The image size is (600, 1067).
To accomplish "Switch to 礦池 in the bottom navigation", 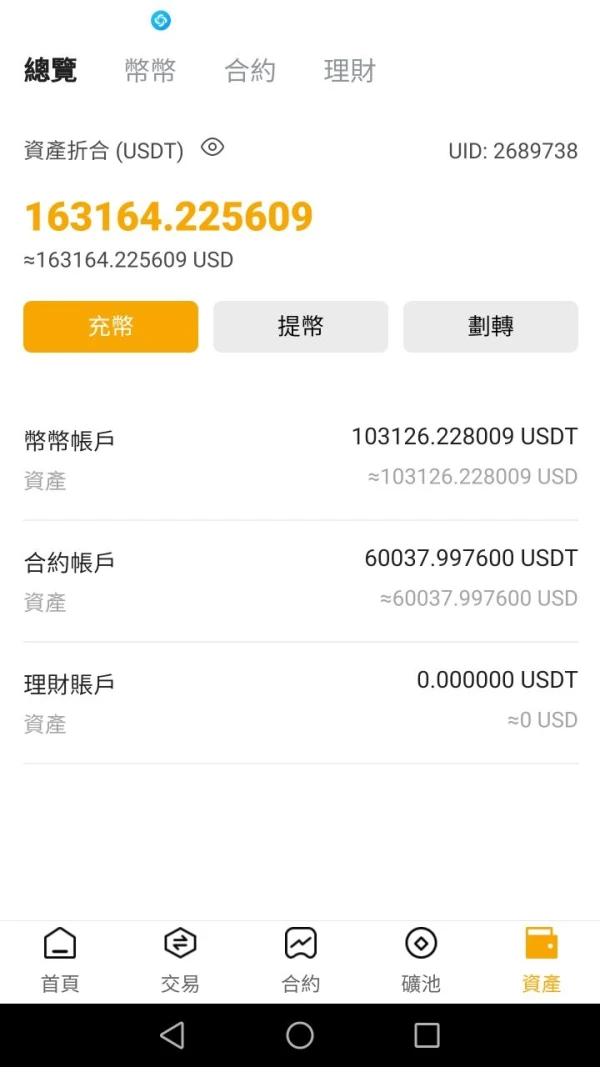I will 420,961.
